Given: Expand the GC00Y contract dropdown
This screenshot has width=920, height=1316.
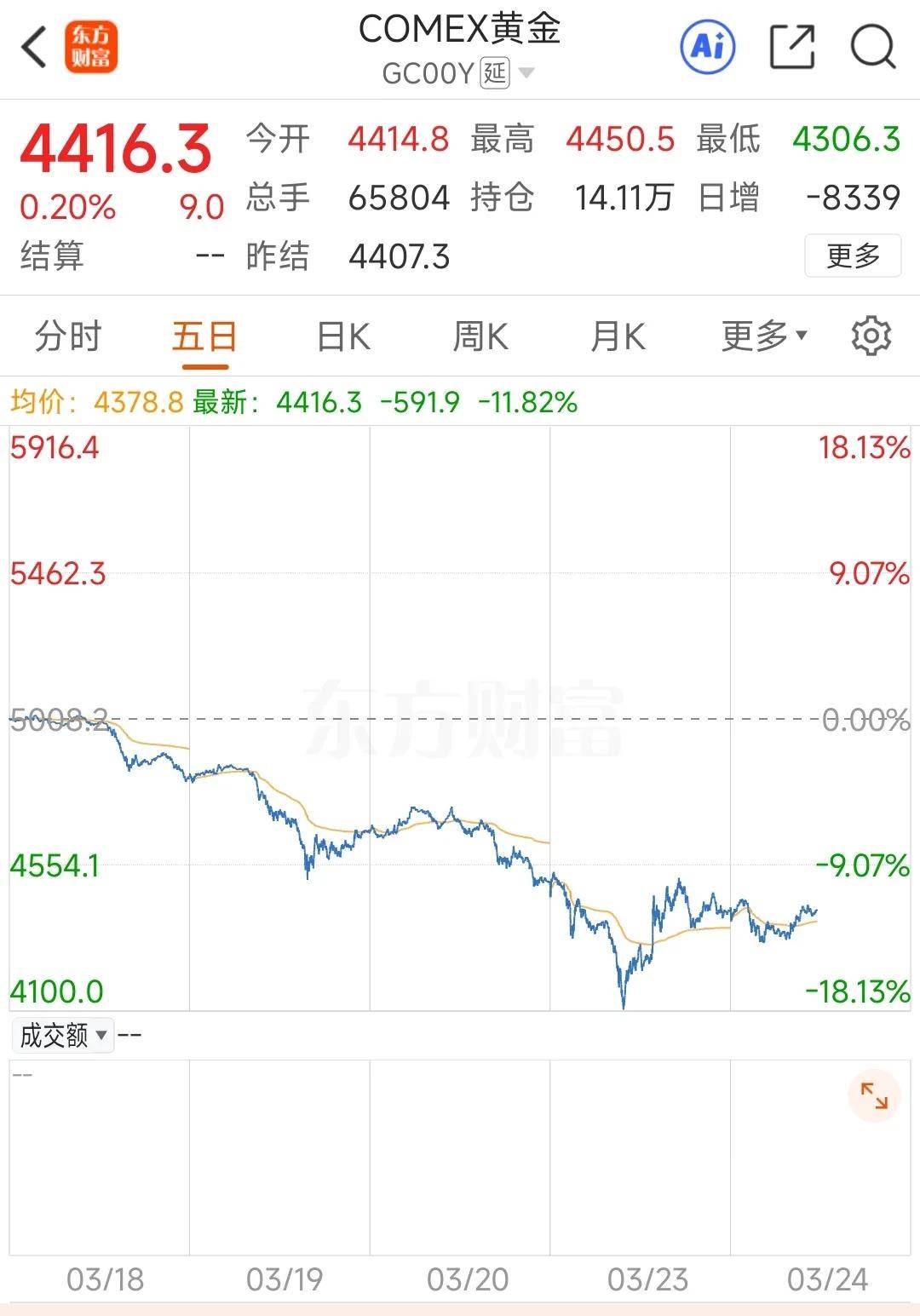Looking at the screenshot, I should tap(526, 73).
